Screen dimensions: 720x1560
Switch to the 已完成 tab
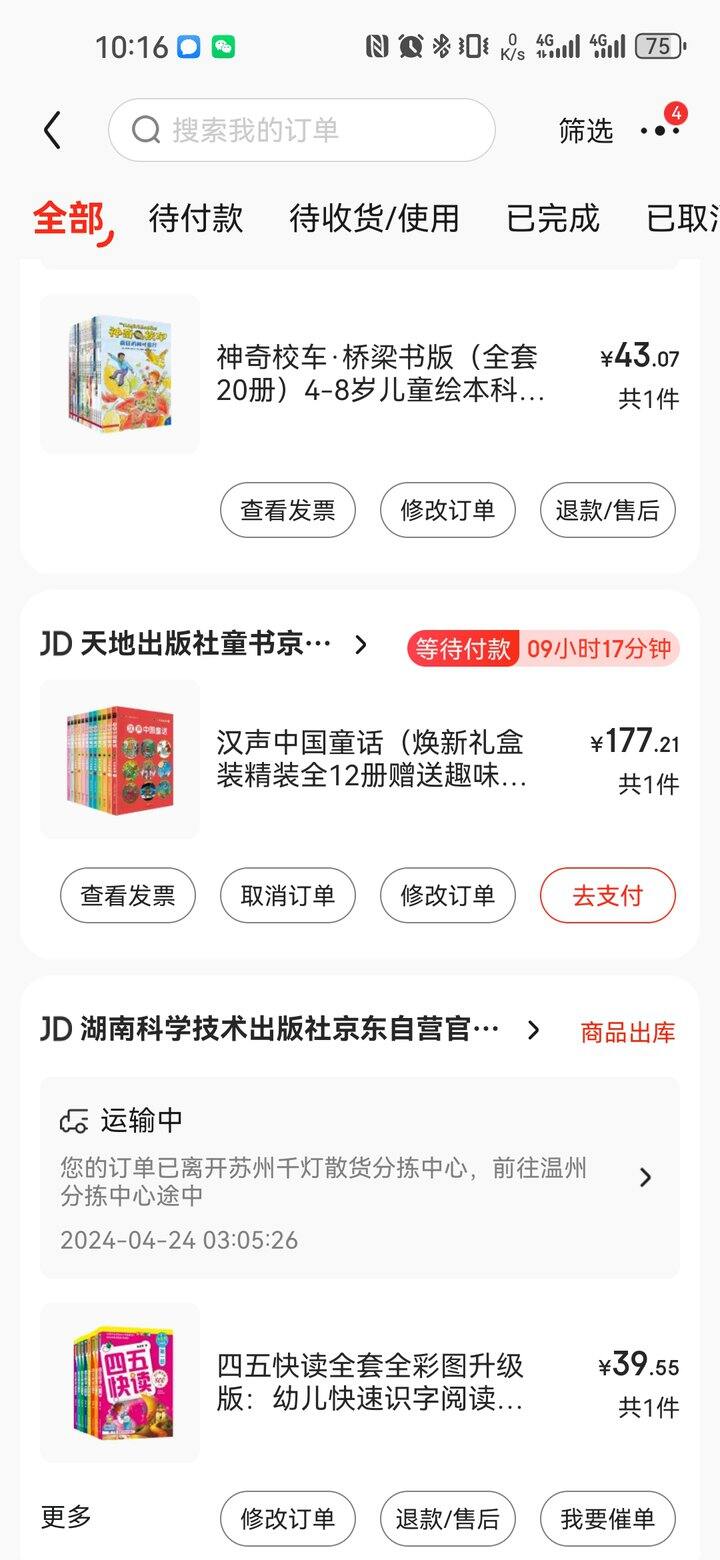[551, 218]
